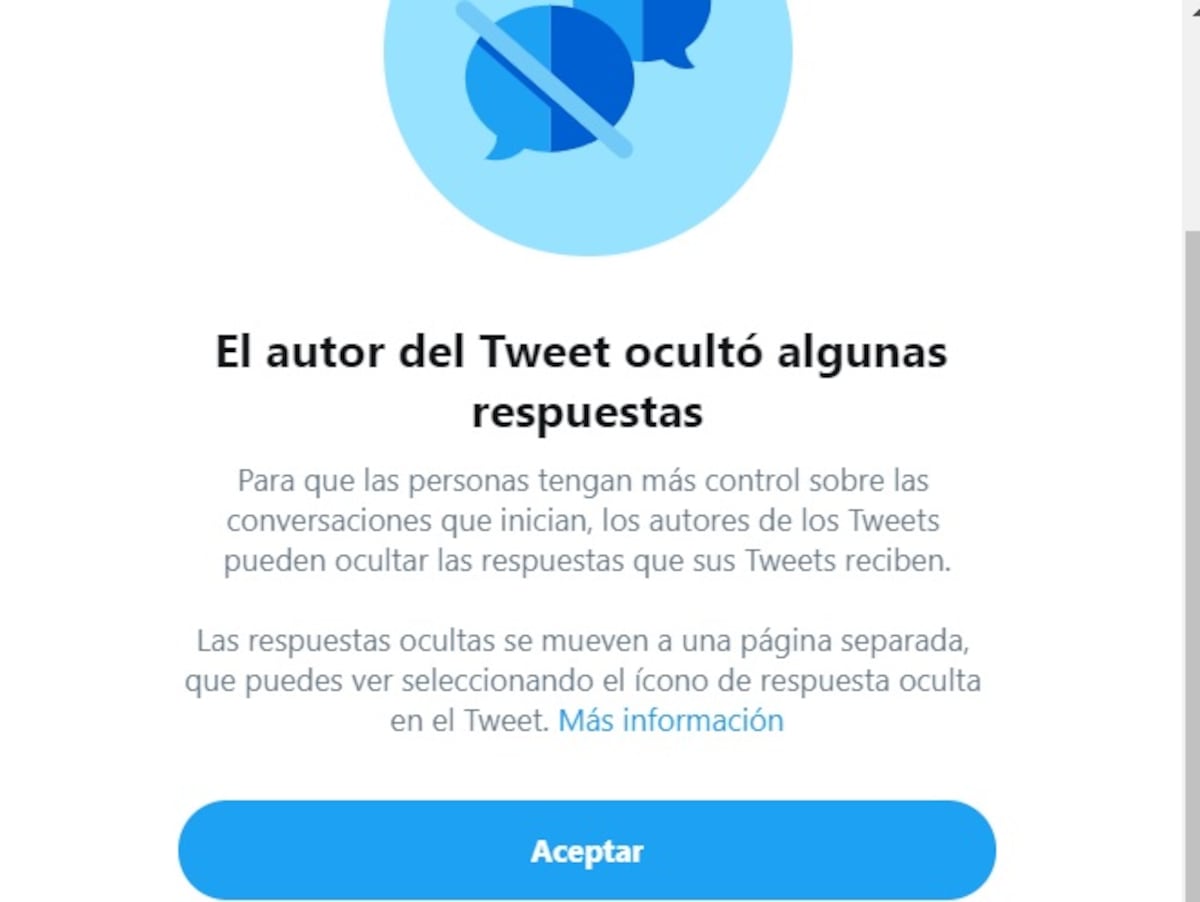Viewport: 1200px width, 902px height.
Task: Open the Más información link
Action: click(x=670, y=720)
